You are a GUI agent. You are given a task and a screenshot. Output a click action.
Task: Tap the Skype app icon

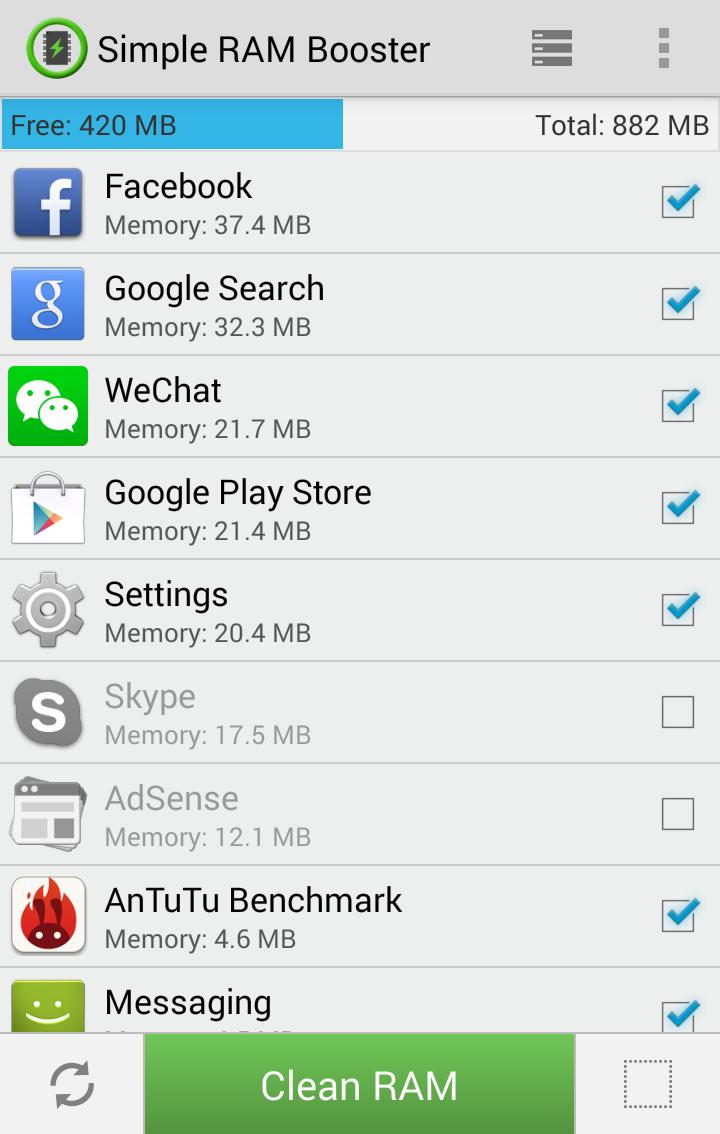coord(48,712)
